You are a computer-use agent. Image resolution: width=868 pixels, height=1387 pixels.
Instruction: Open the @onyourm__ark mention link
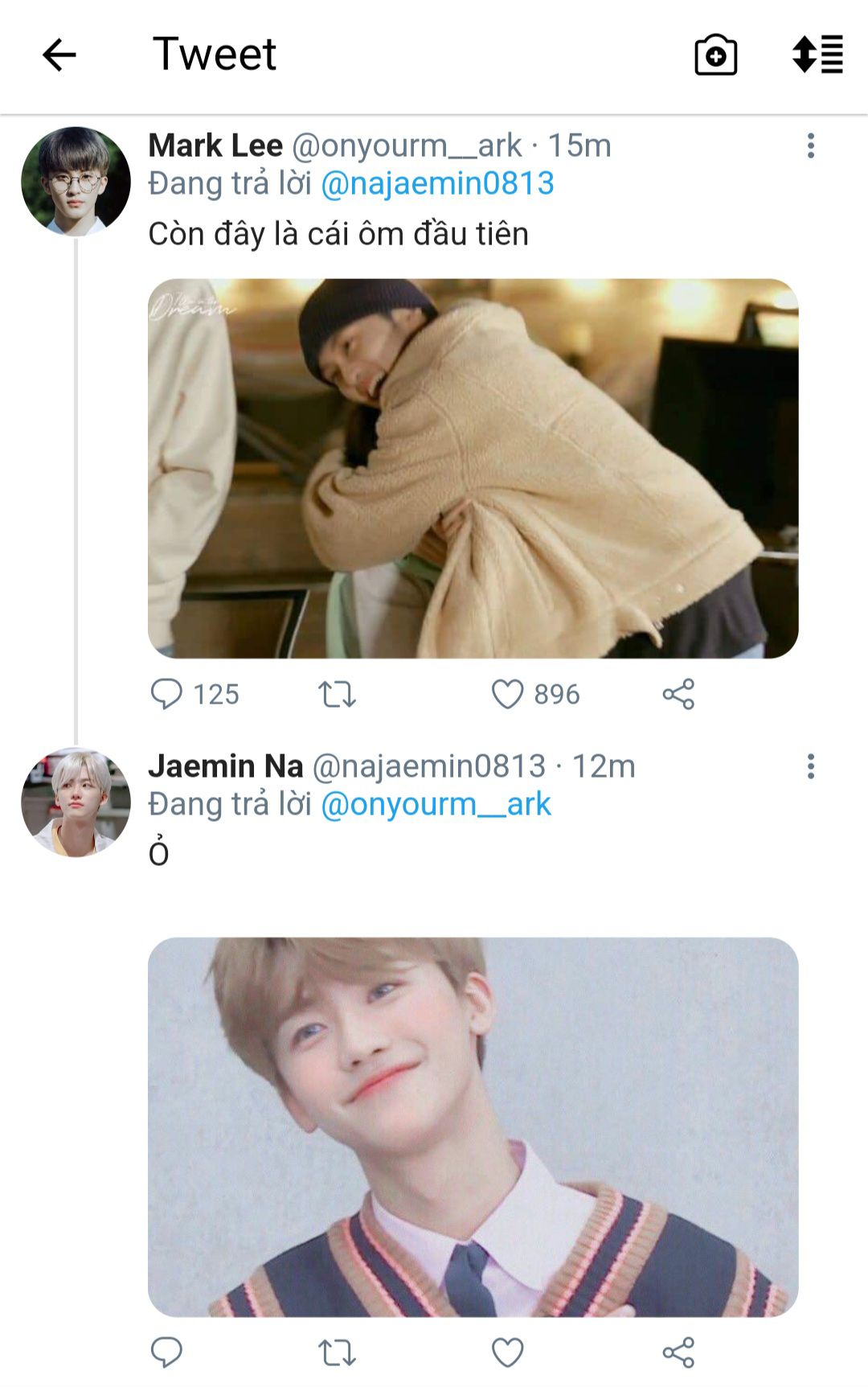[436, 804]
